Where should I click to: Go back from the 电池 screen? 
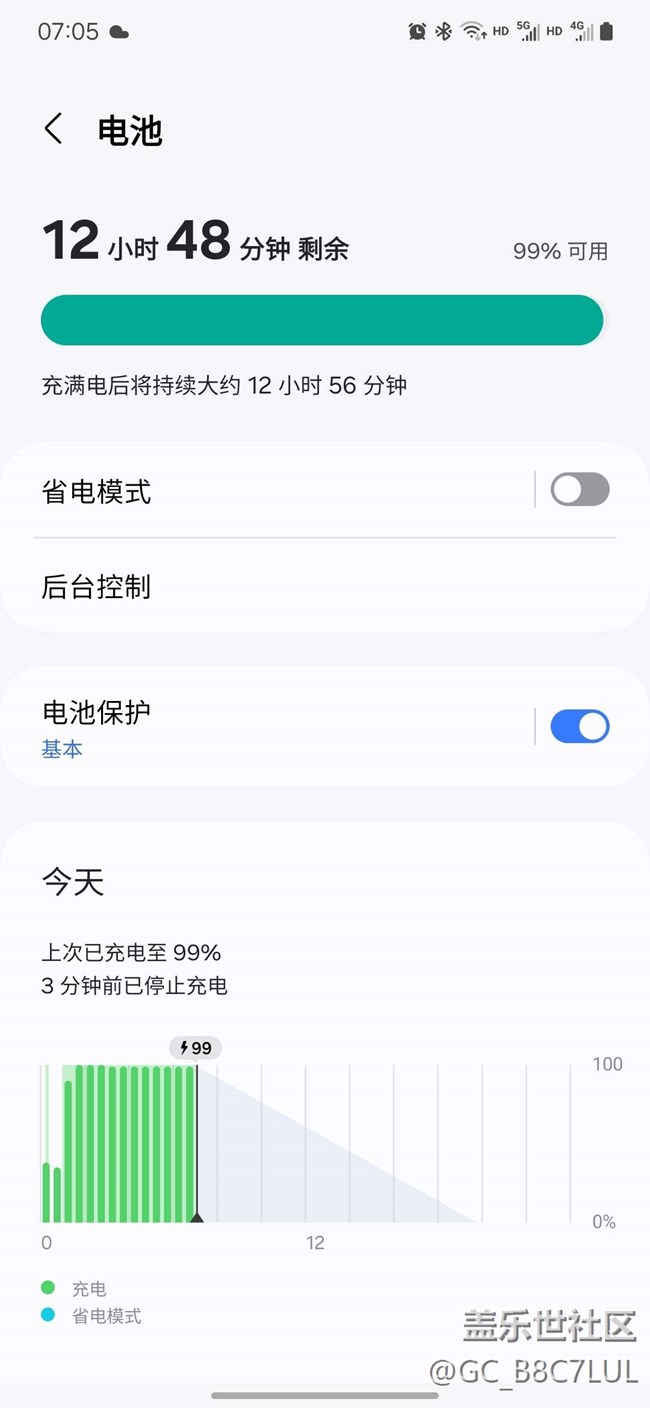point(54,129)
